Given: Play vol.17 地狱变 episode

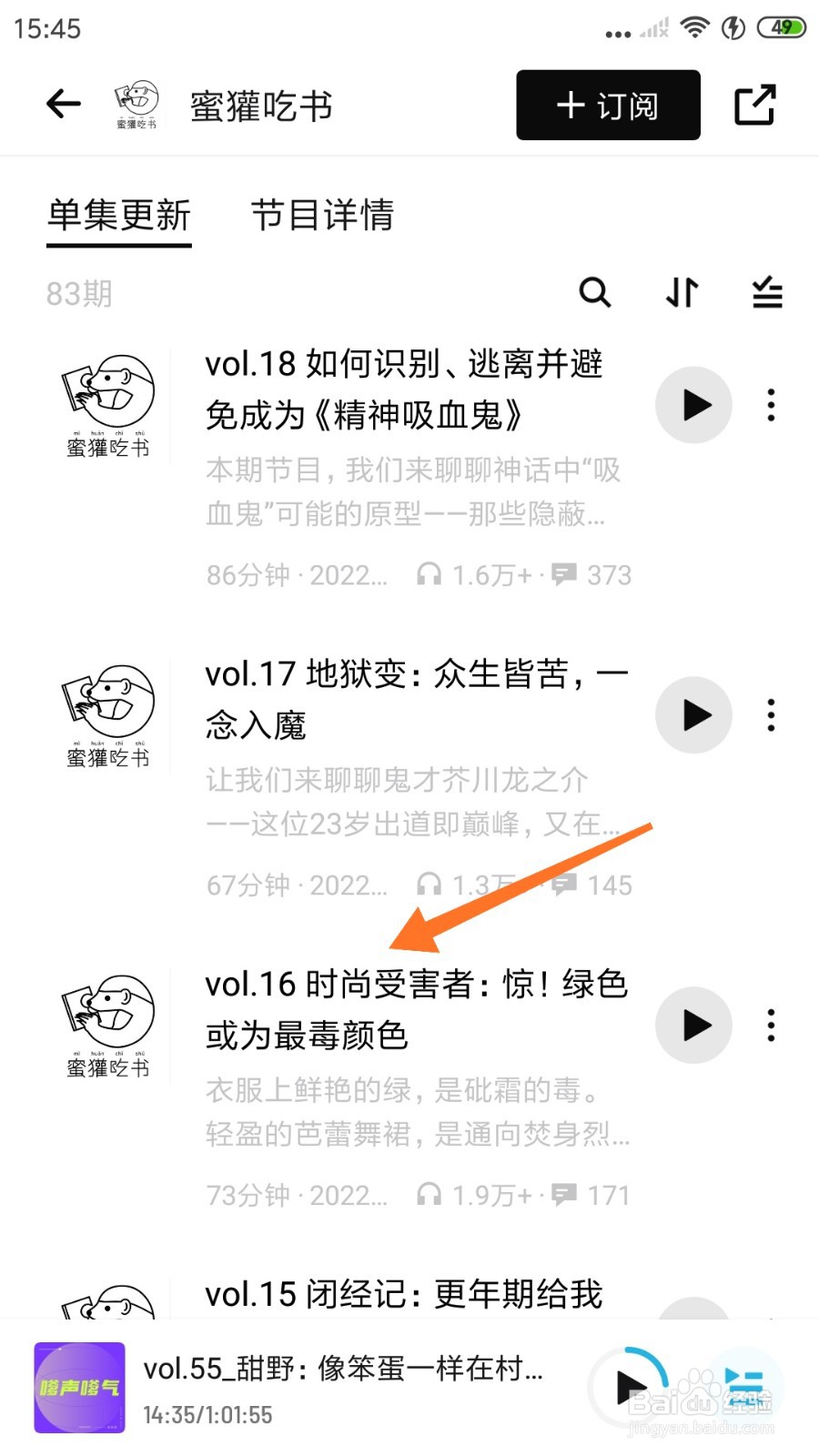Looking at the screenshot, I should (693, 715).
